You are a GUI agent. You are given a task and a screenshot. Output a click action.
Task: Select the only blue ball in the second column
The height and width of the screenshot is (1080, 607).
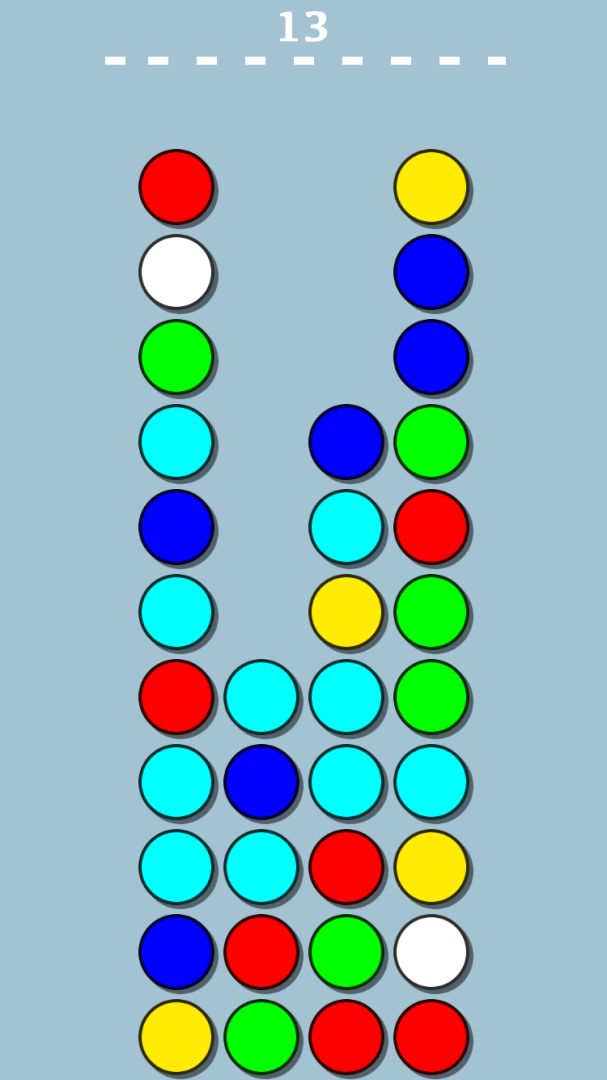click(x=261, y=781)
